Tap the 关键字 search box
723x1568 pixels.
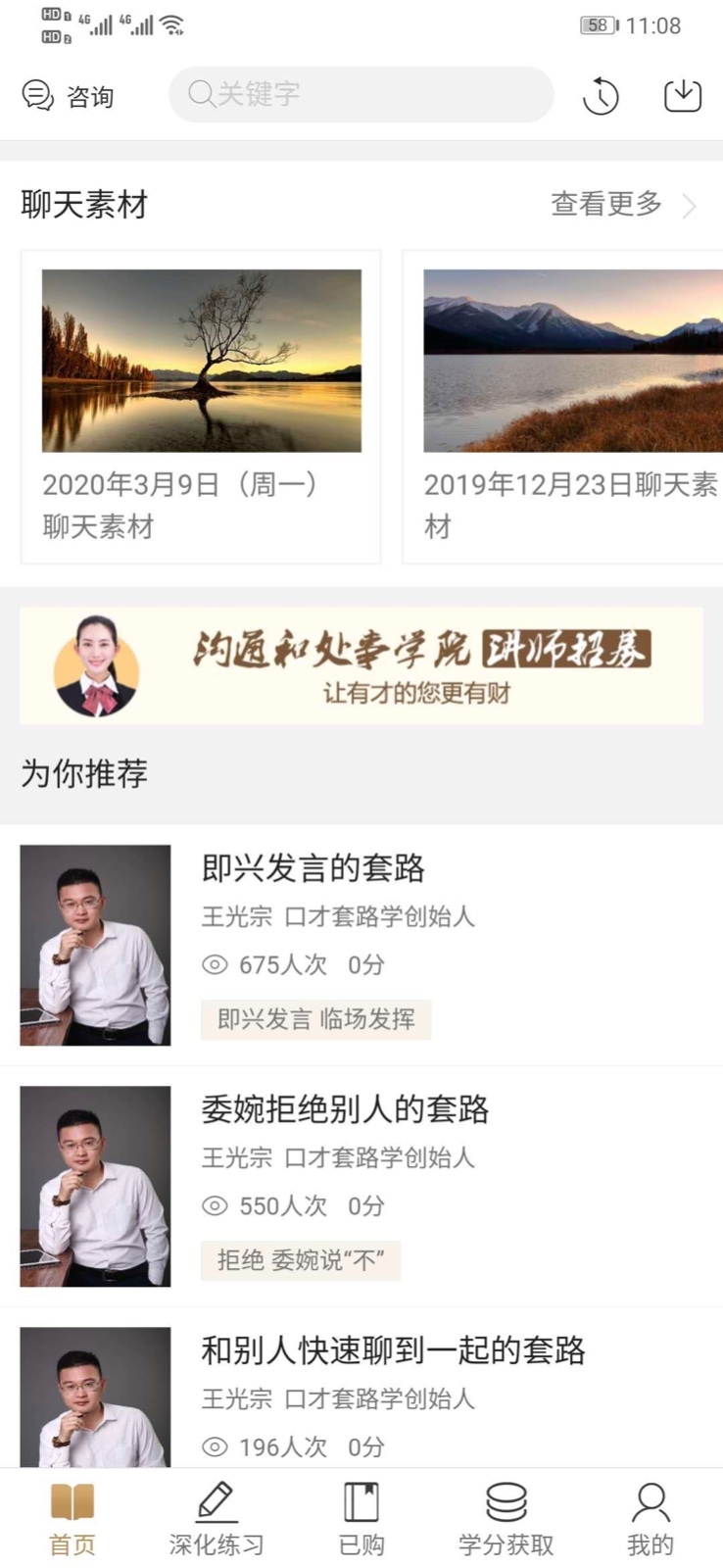tap(361, 94)
